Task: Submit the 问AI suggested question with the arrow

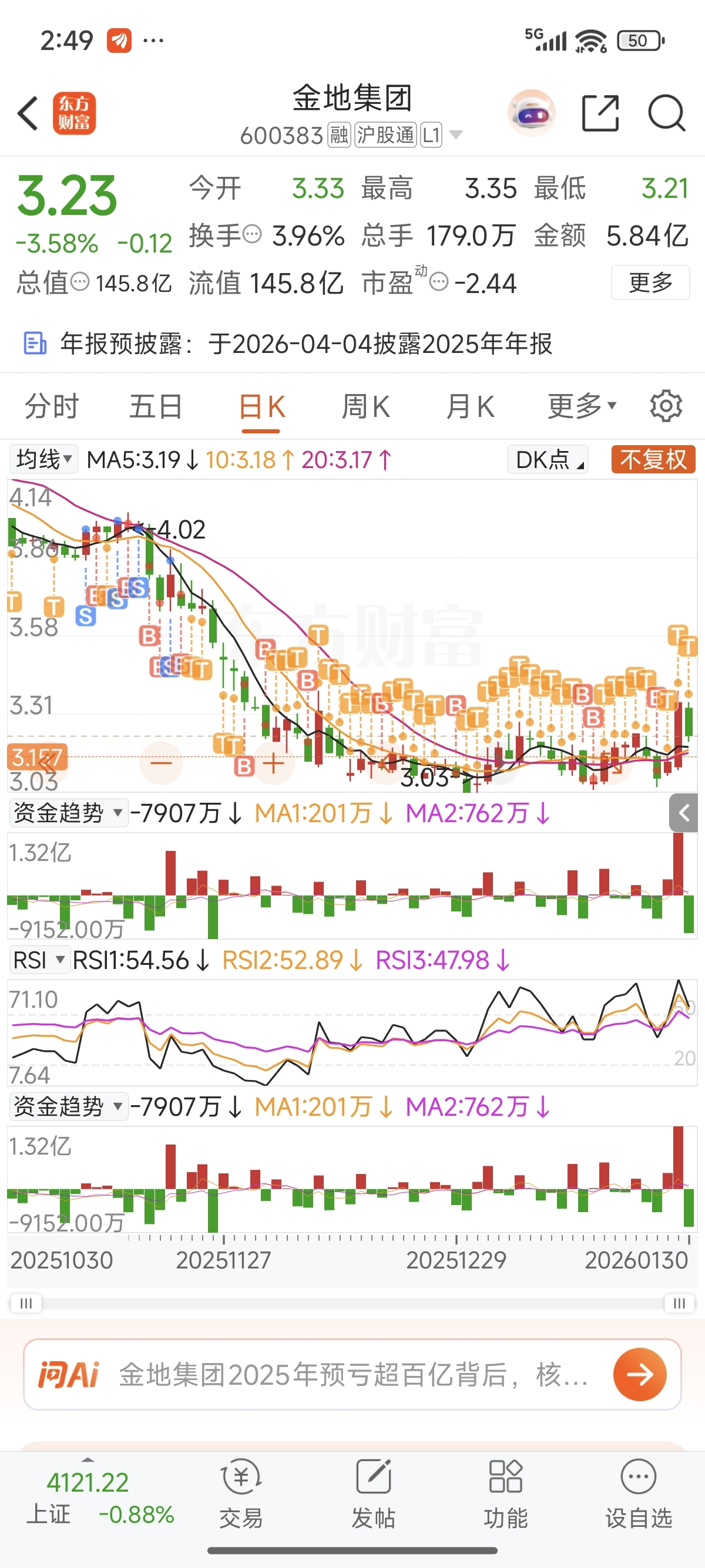Action: coord(639,1374)
